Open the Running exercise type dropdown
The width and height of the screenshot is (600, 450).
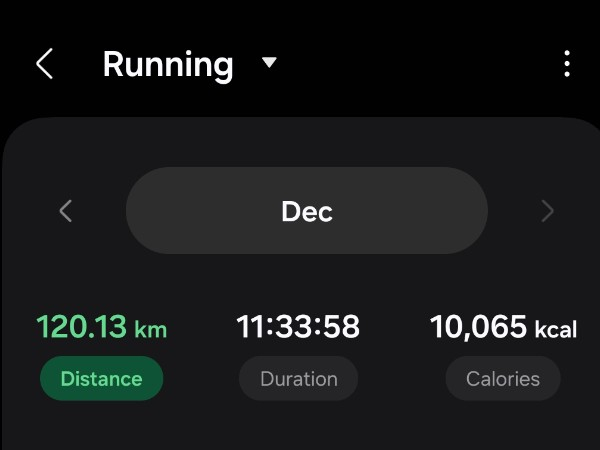click(268, 64)
